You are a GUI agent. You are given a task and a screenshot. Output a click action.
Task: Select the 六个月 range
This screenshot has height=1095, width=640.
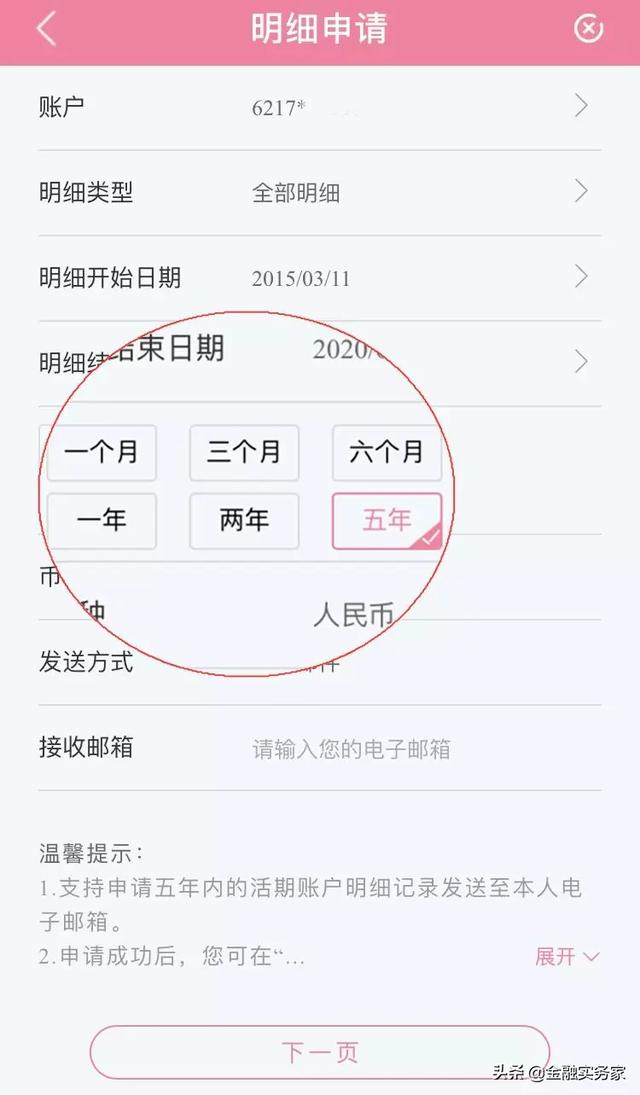[x=386, y=453]
